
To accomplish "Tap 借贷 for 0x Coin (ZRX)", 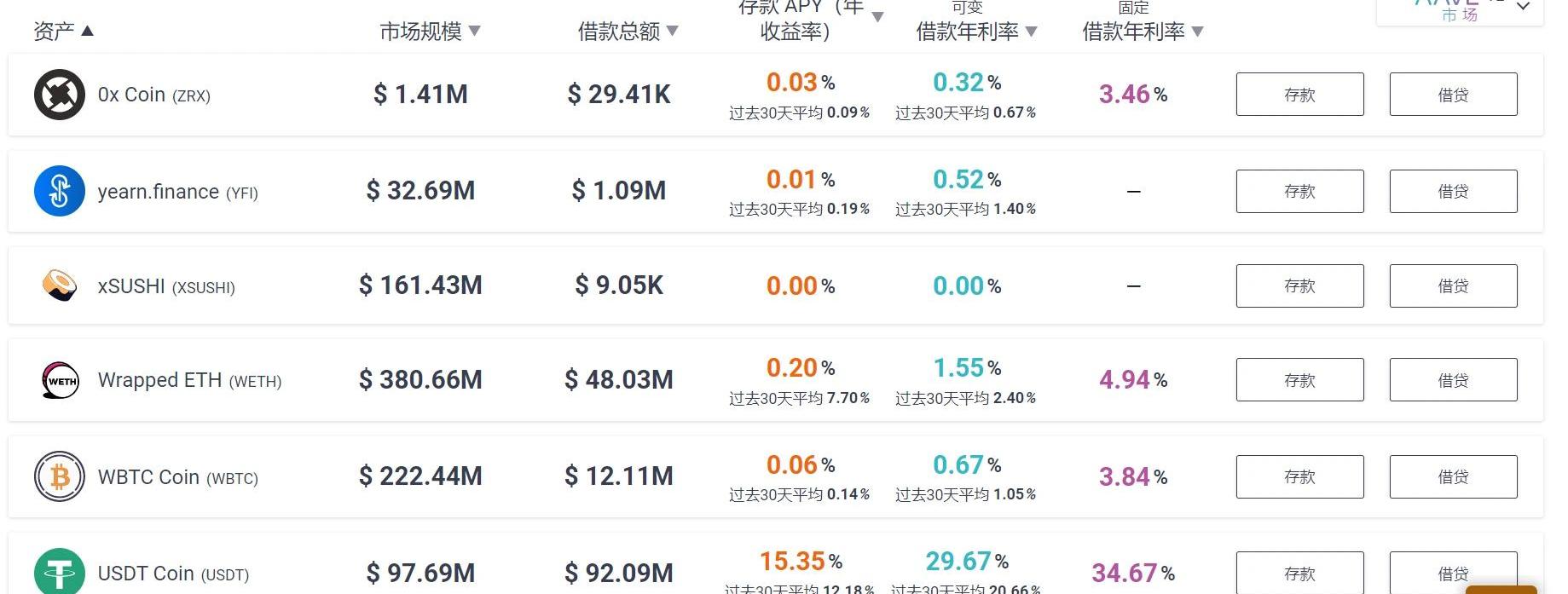I will pyautogui.click(x=1453, y=95).
